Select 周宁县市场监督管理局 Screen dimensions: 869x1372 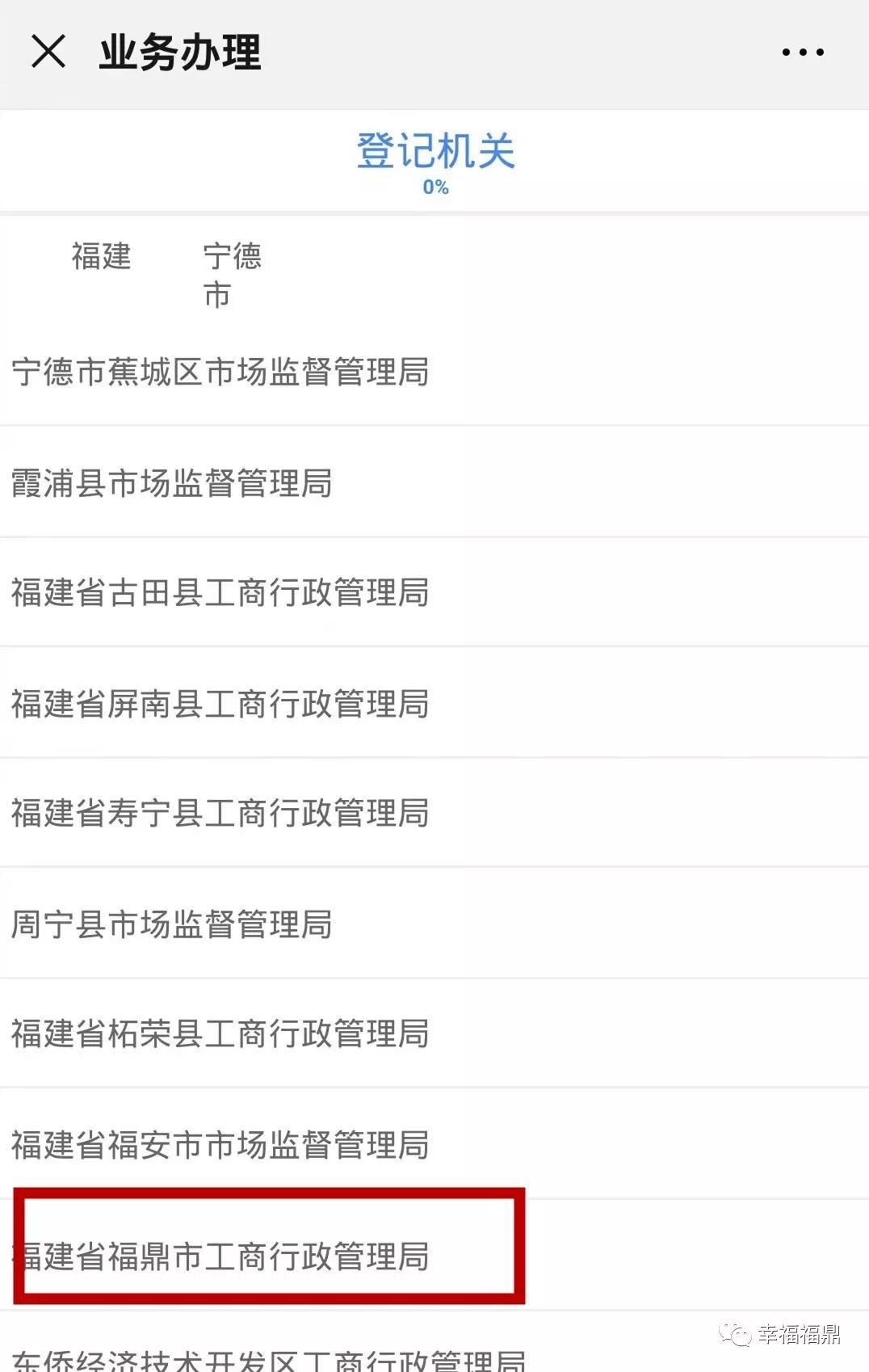pyautogui.click(x=172, y=926)
